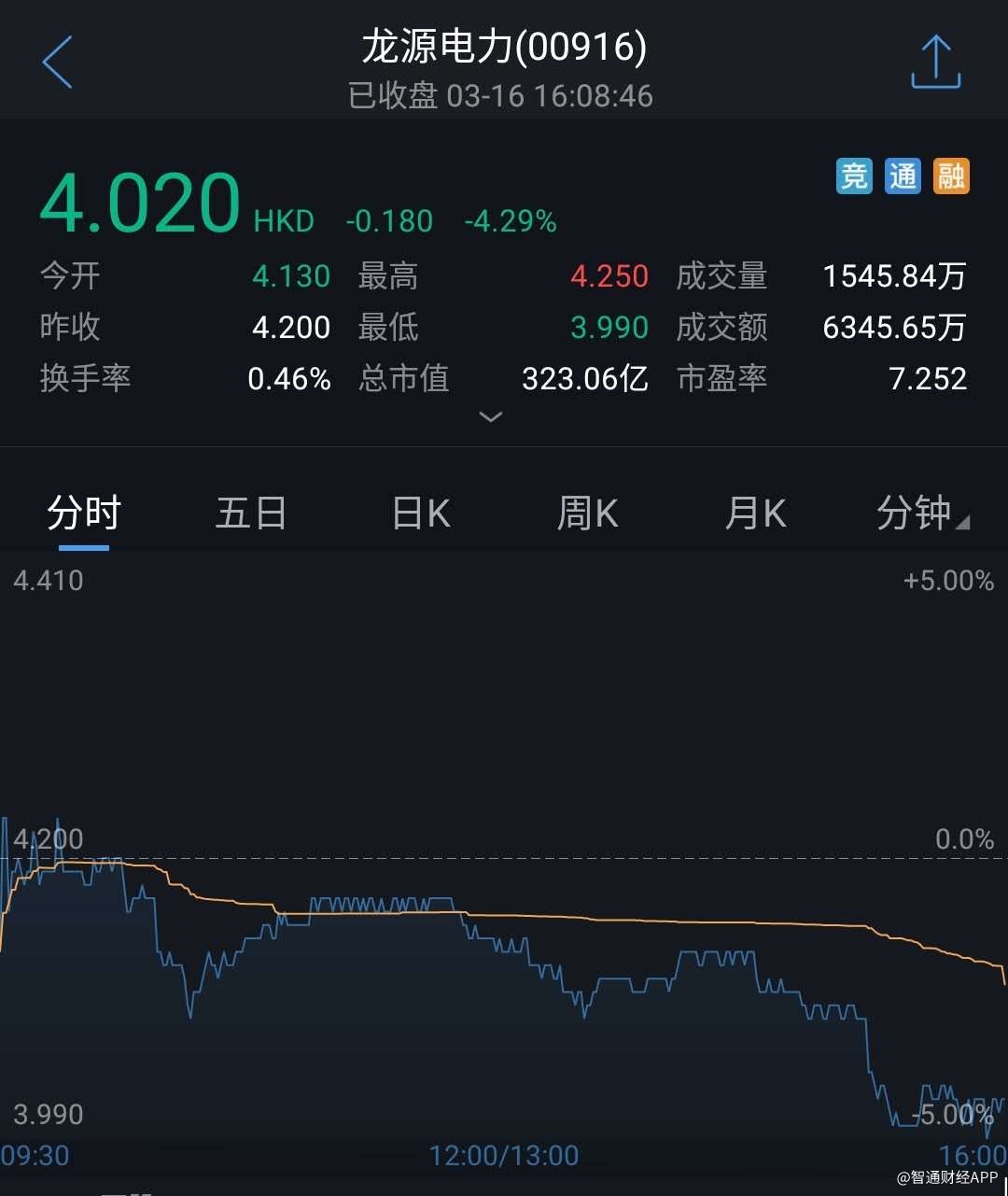1008x1196 pixels.
Task: Show the 月K chart tab
Action: coord(755,514)
